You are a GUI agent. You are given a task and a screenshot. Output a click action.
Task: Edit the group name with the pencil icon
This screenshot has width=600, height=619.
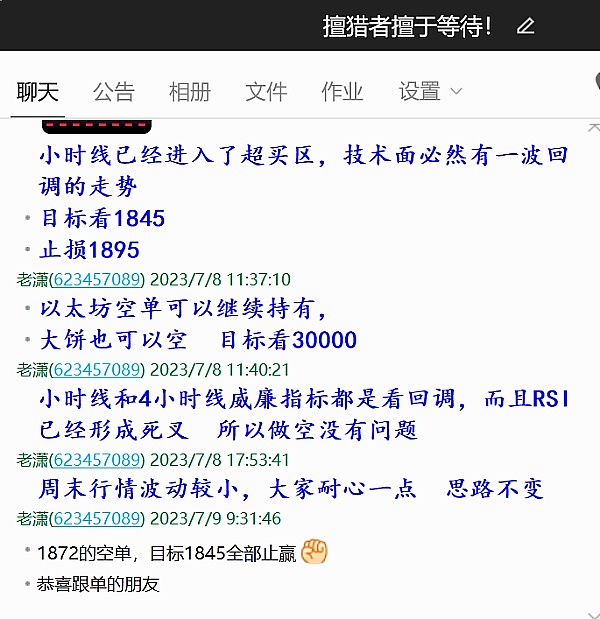(526, 27)
